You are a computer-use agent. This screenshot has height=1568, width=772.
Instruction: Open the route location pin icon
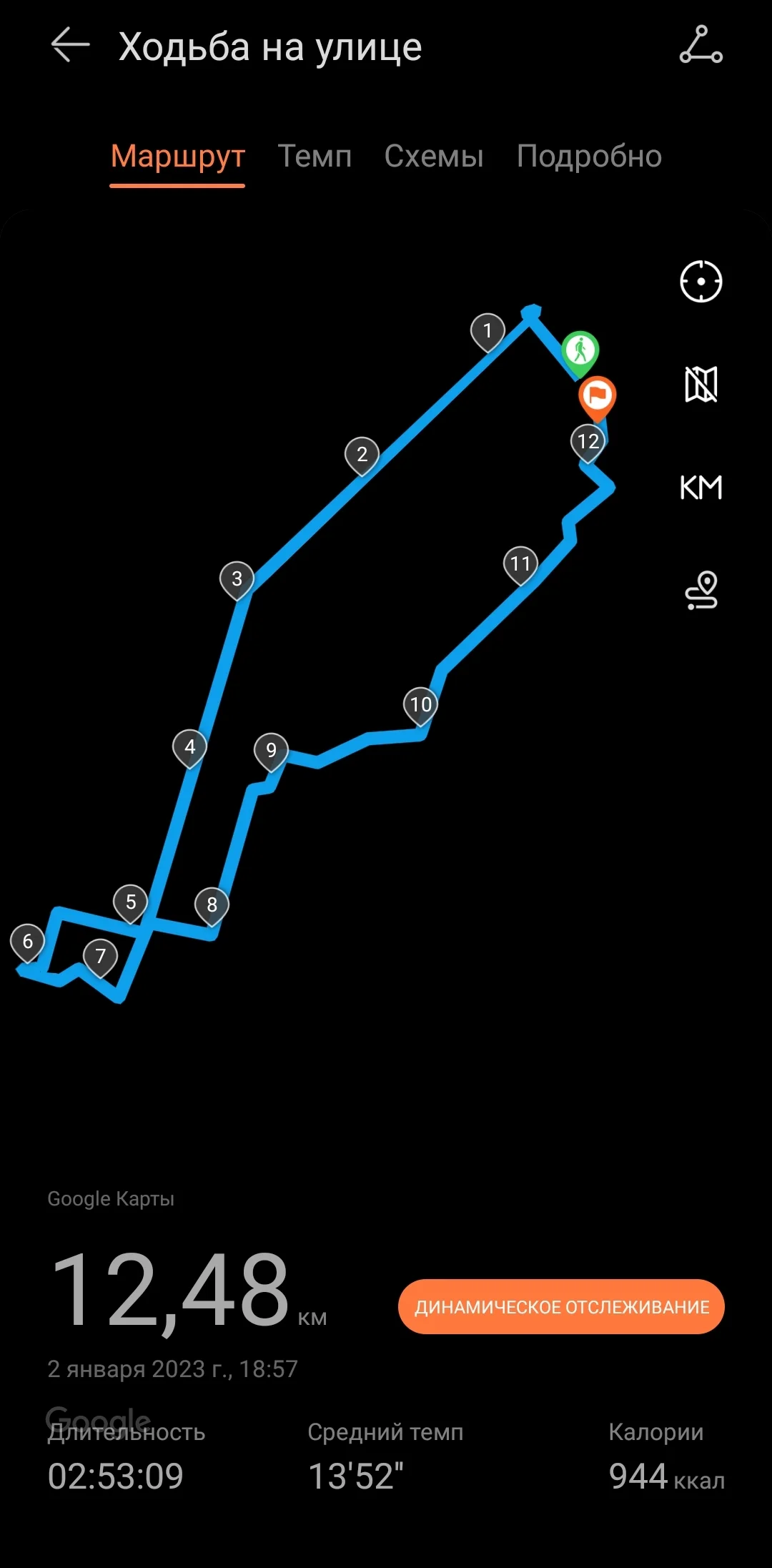tap(701, 591)
